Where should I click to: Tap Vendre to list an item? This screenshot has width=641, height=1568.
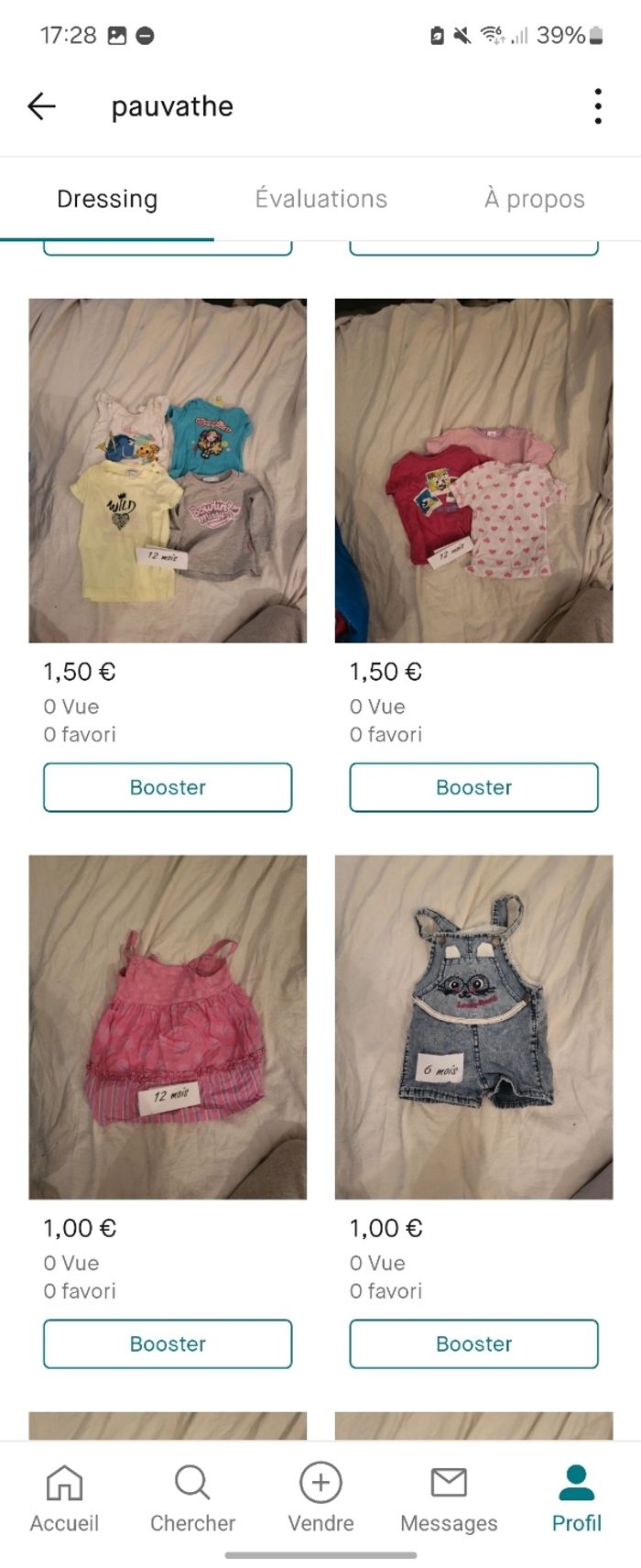coord(320,1499)
